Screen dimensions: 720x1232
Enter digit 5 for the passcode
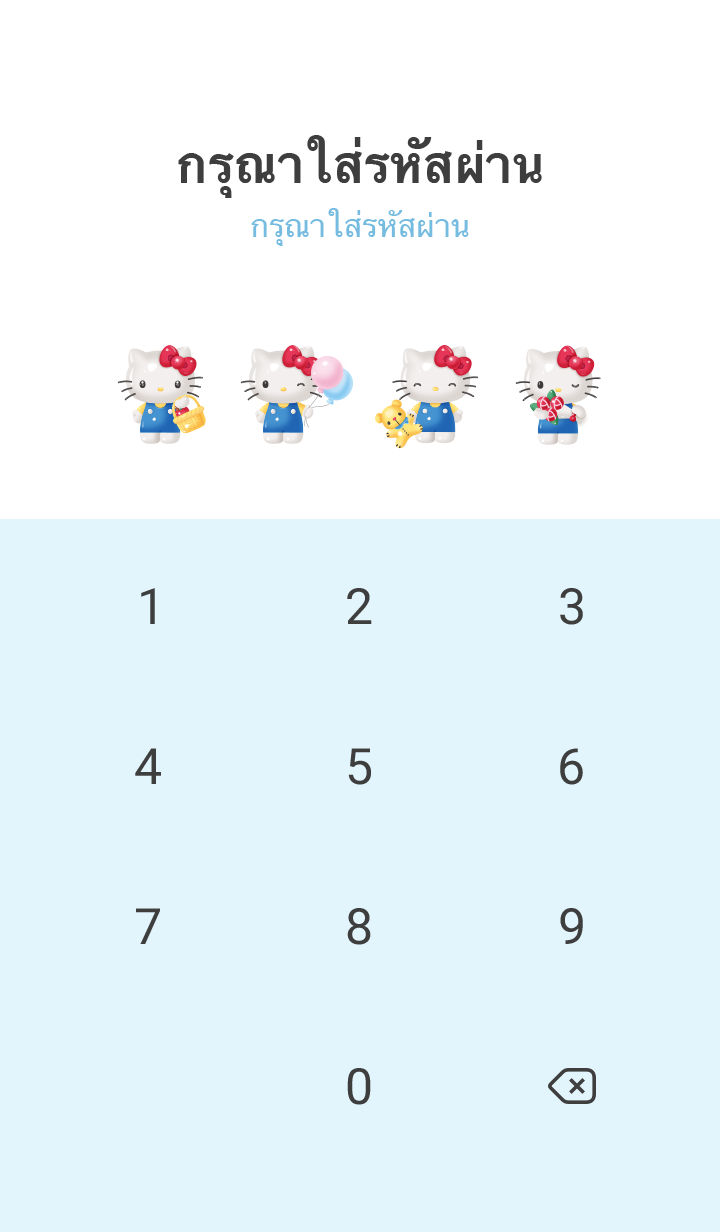pyautogui.click(x=359, y=767)
